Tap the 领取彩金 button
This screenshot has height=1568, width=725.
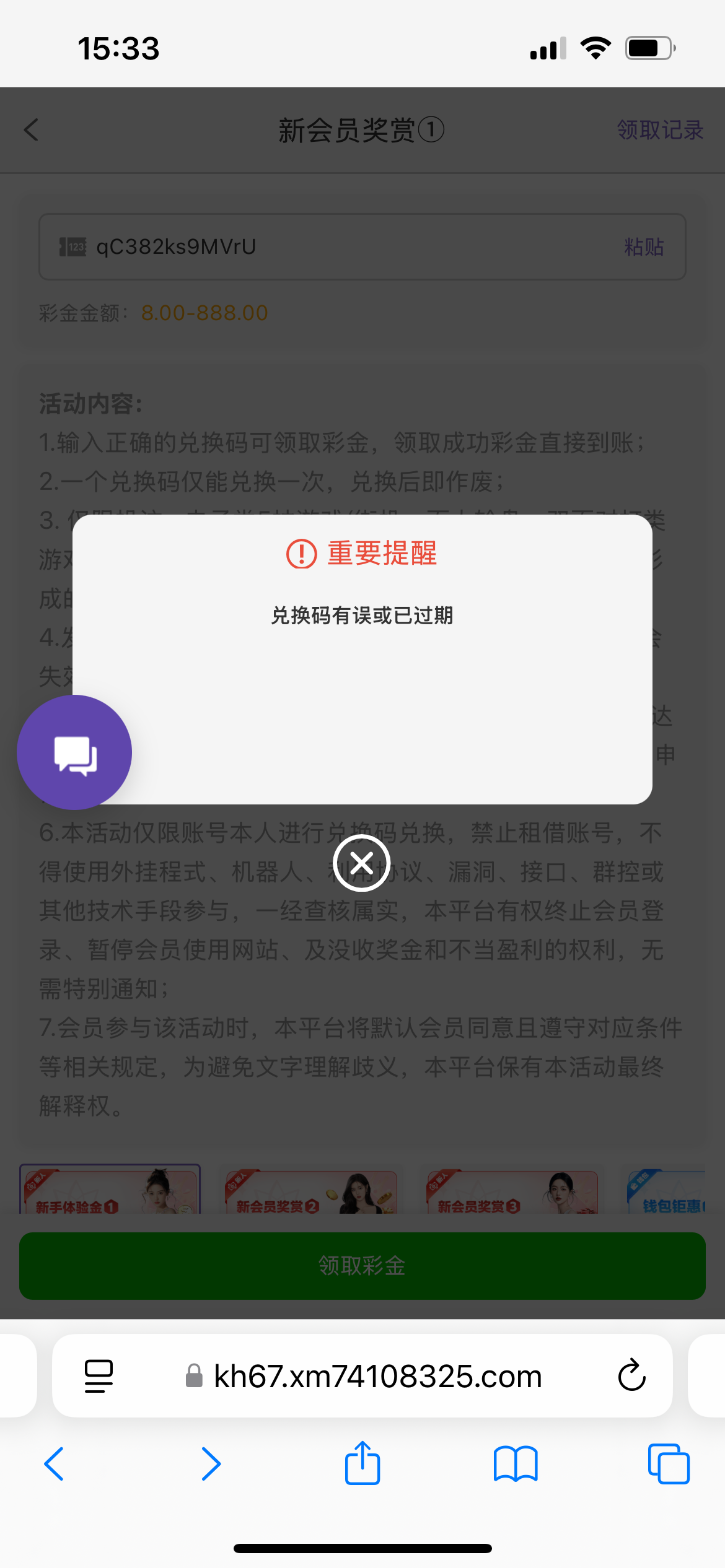pos(362,1266)
